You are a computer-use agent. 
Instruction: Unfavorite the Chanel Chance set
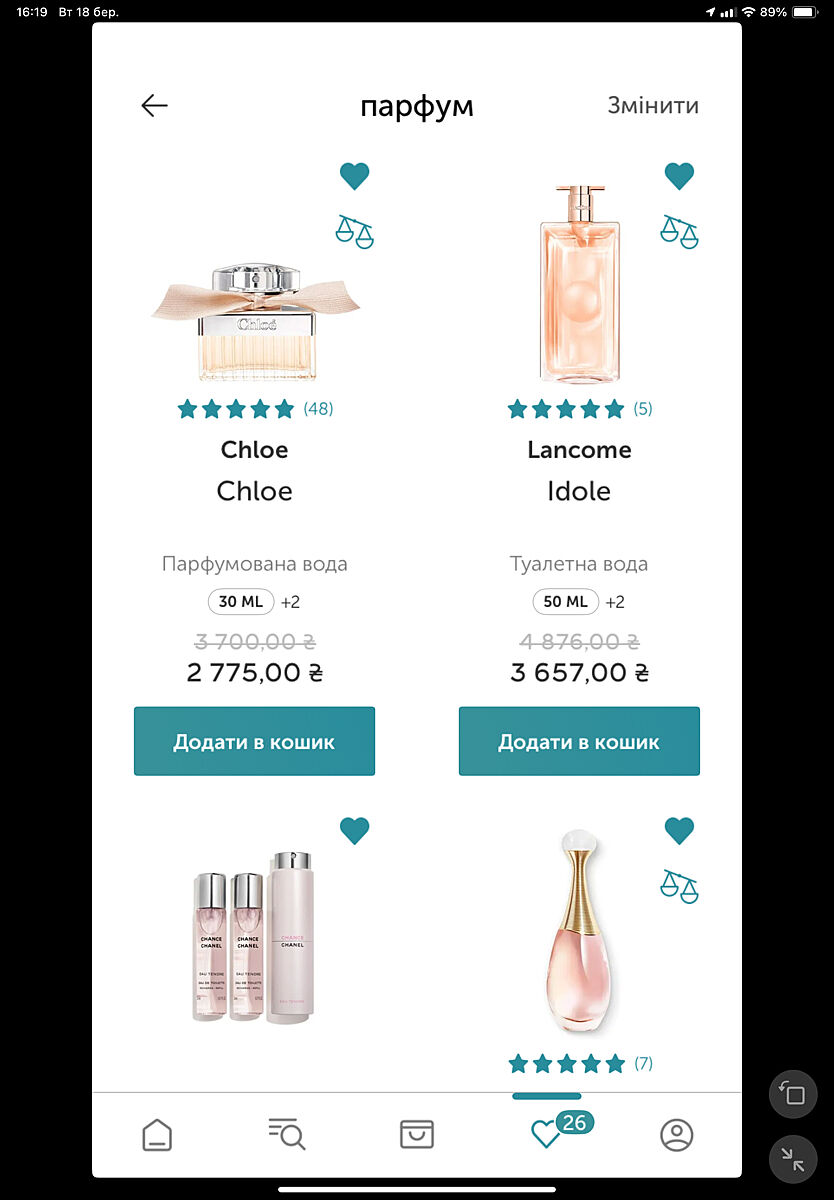coord(354,830)
